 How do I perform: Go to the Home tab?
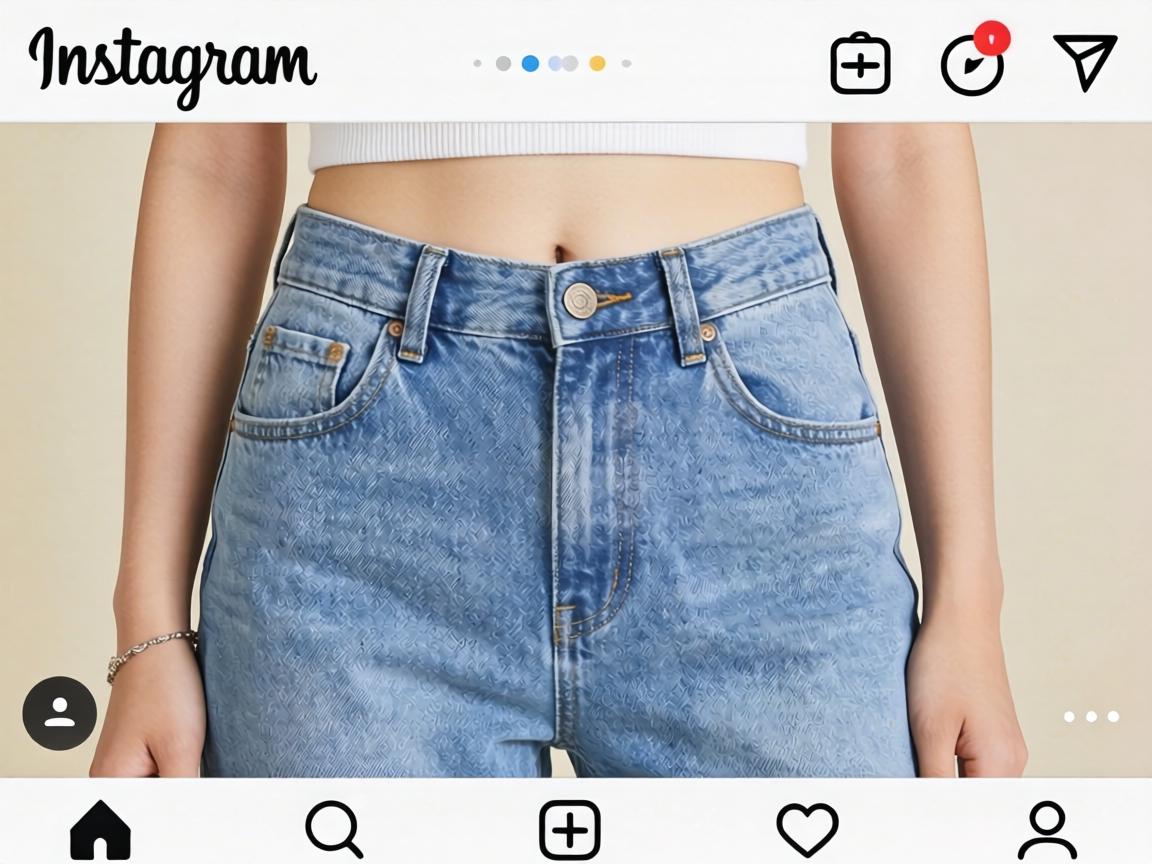pos(100,830)
